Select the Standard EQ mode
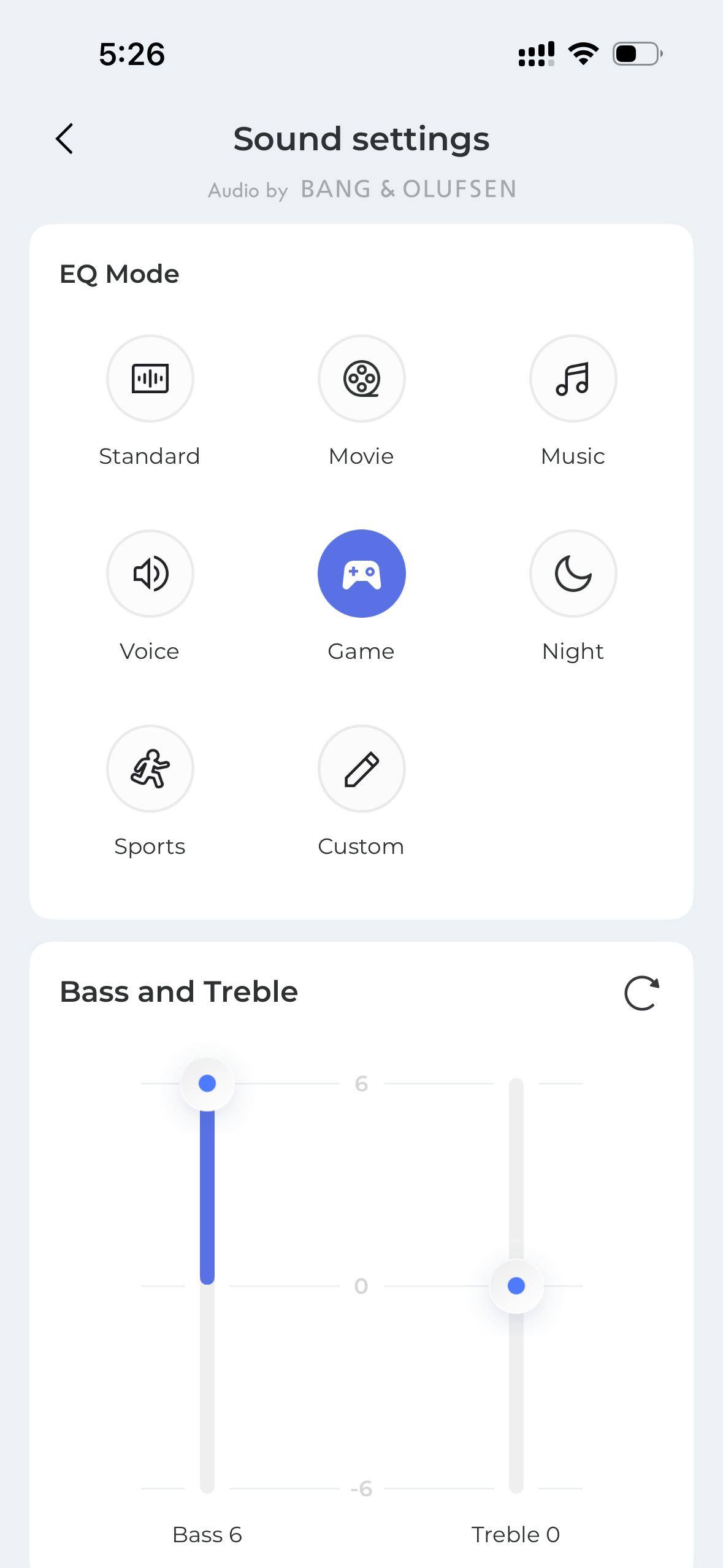Image resolution: width=723 pixels, height=1568 pixels. (150, 379)
